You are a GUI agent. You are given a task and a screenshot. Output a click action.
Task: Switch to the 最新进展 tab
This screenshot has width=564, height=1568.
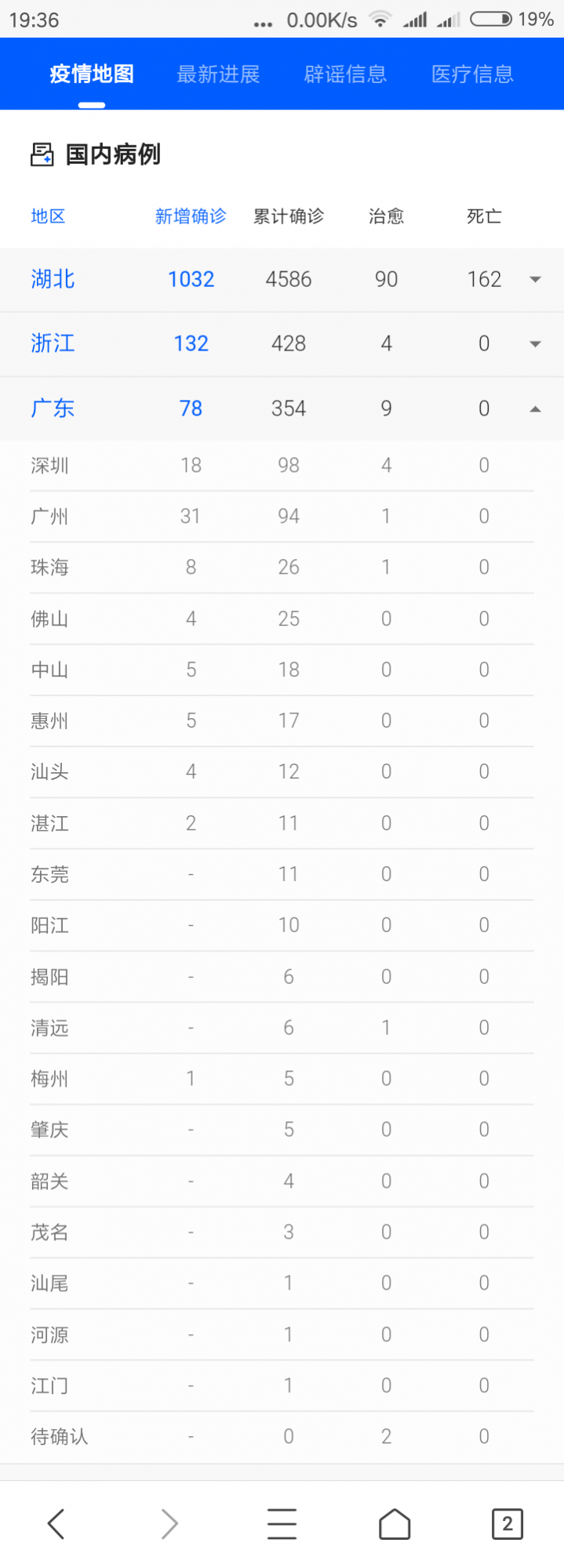218,74
